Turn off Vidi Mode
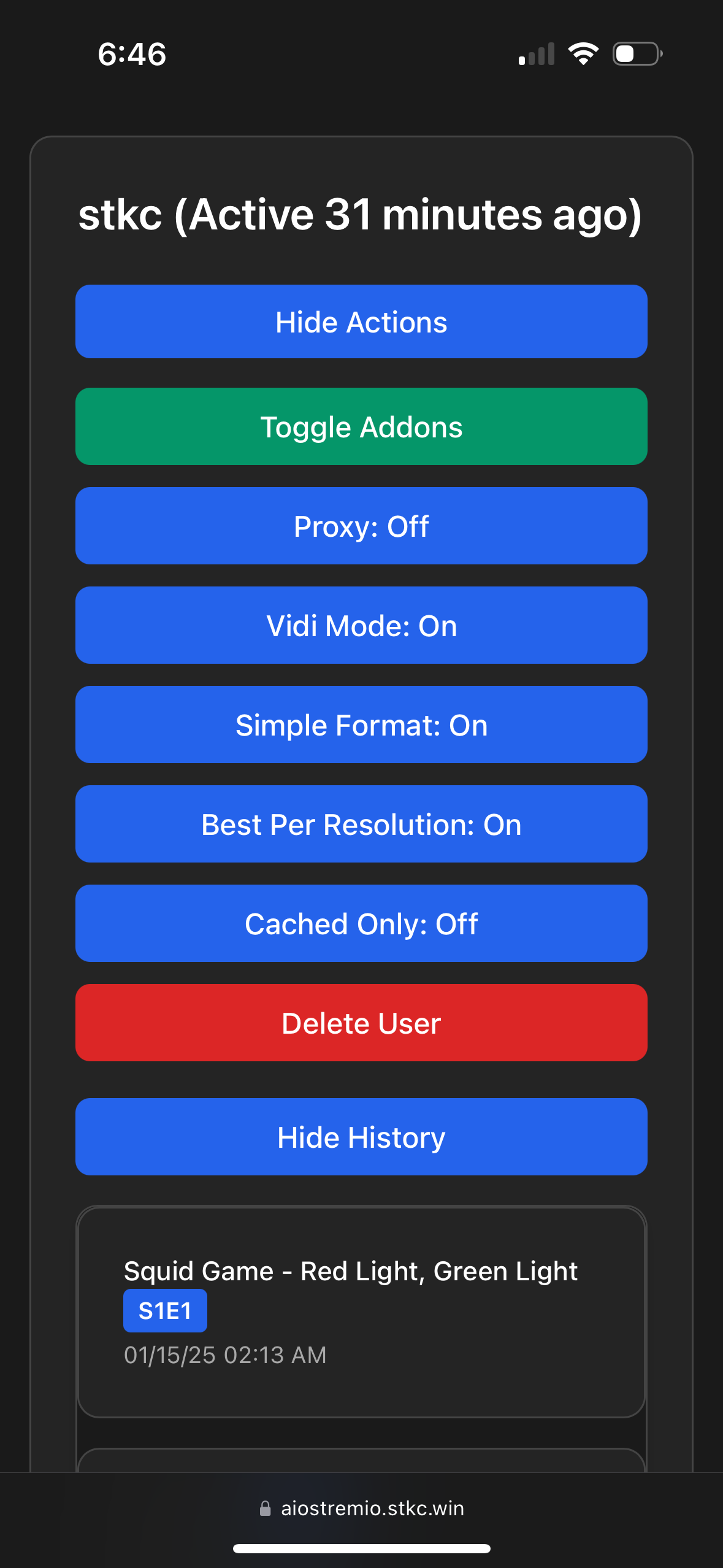This screenshot has height=1568, width=723. (361, 625)
